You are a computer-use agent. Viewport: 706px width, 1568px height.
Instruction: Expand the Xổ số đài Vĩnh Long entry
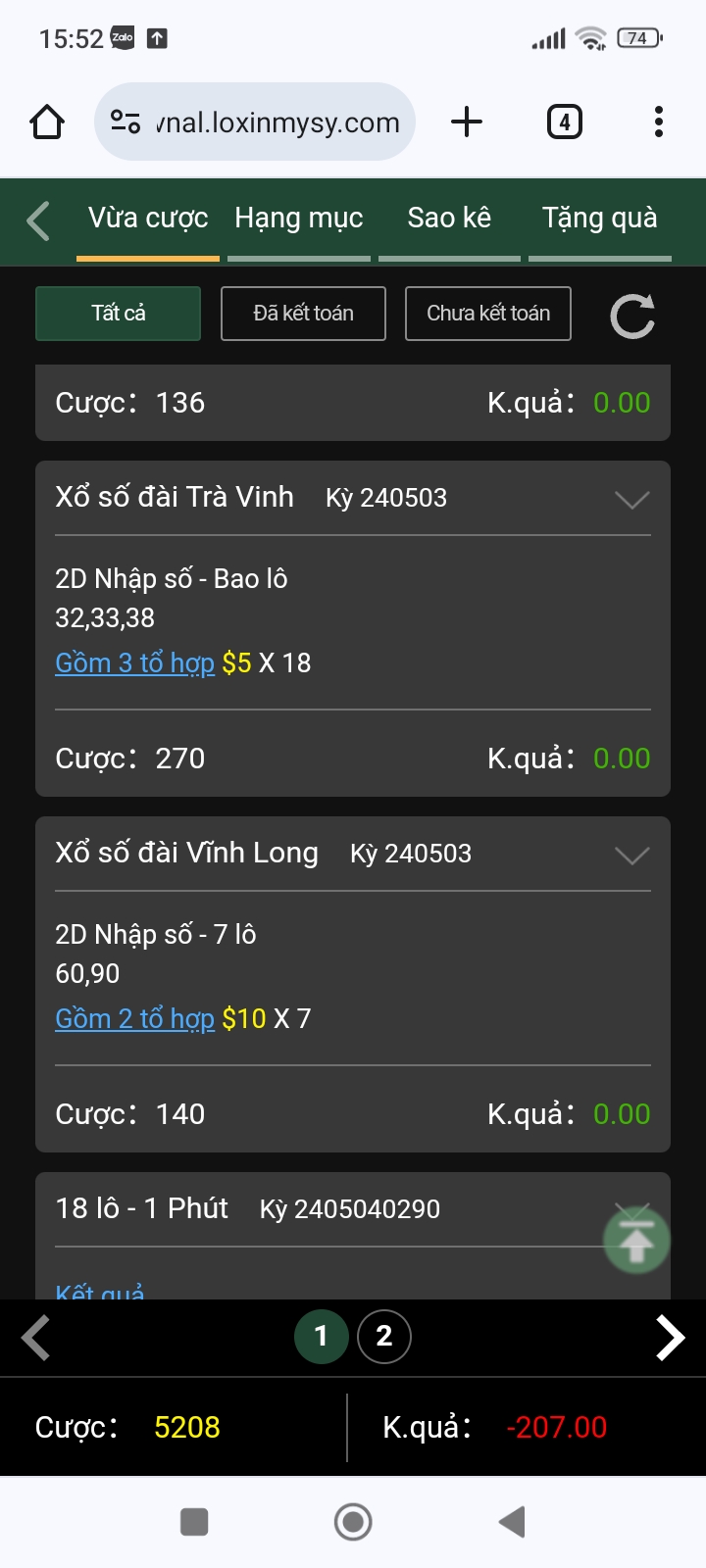pyautogui.click(x=631, y=856)
